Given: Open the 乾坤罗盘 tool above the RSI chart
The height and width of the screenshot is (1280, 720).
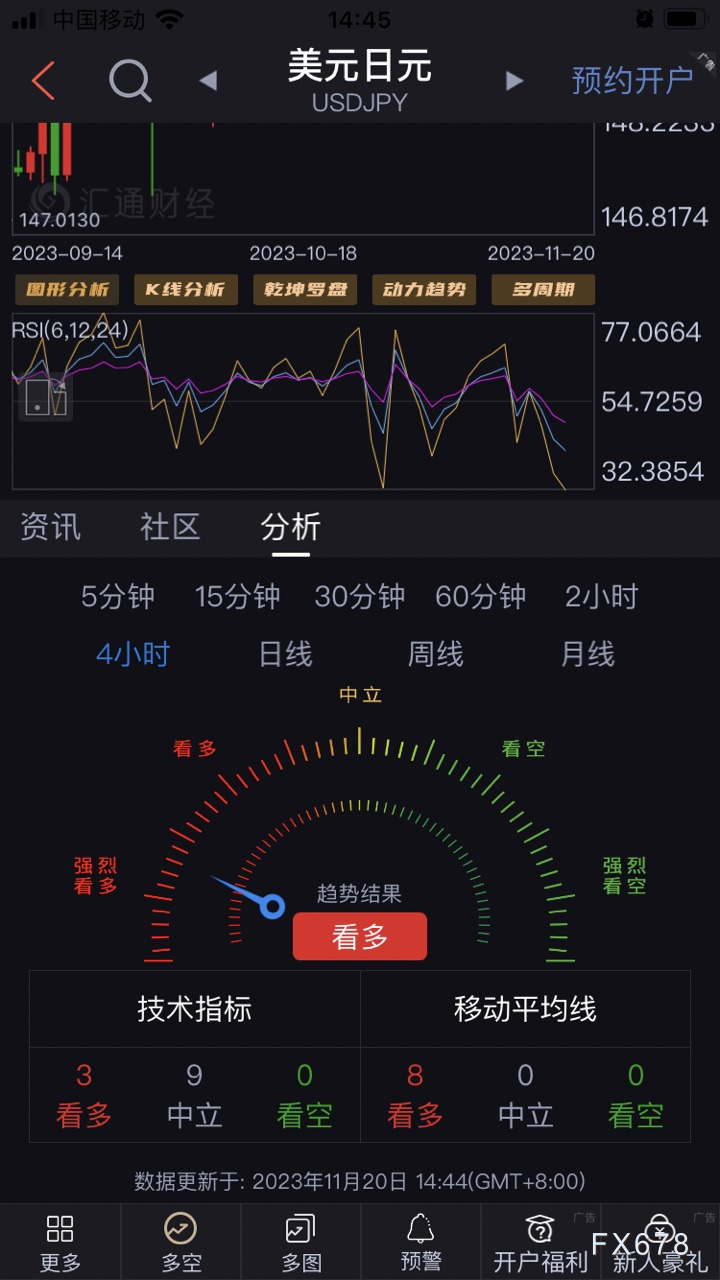Looking at the screenshot, I should 305,289.
